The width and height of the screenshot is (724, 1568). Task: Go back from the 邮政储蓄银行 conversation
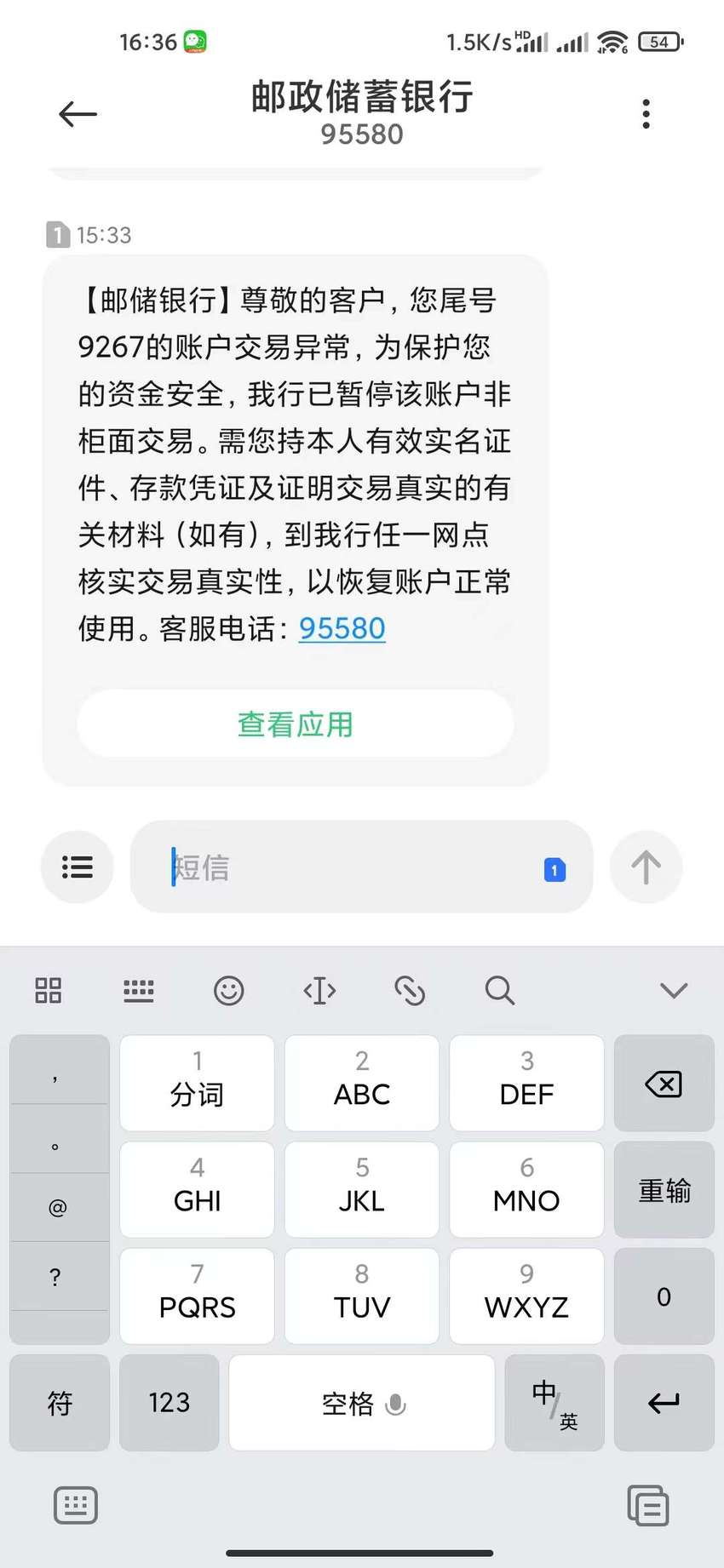pos(78,114)
